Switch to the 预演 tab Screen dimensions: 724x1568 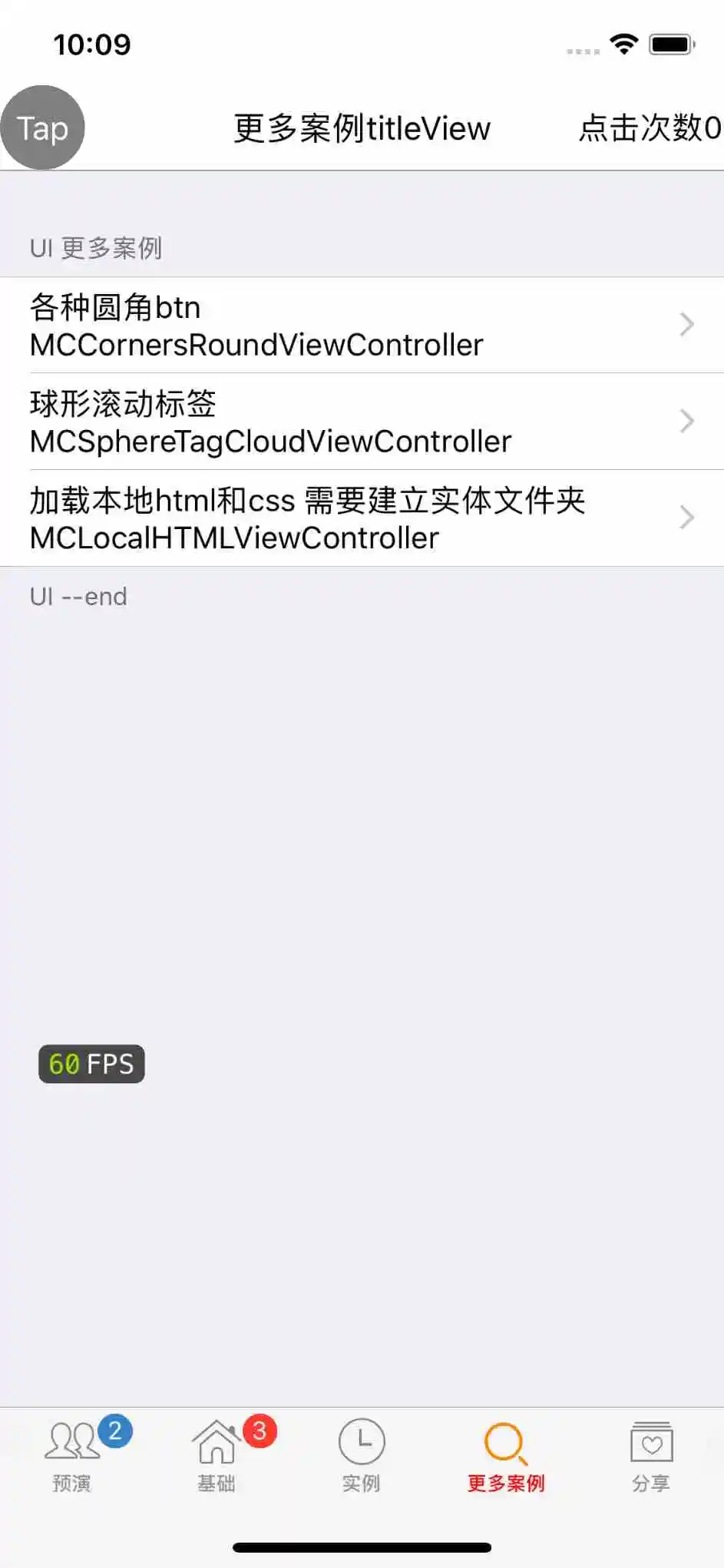coord(72,1455)
